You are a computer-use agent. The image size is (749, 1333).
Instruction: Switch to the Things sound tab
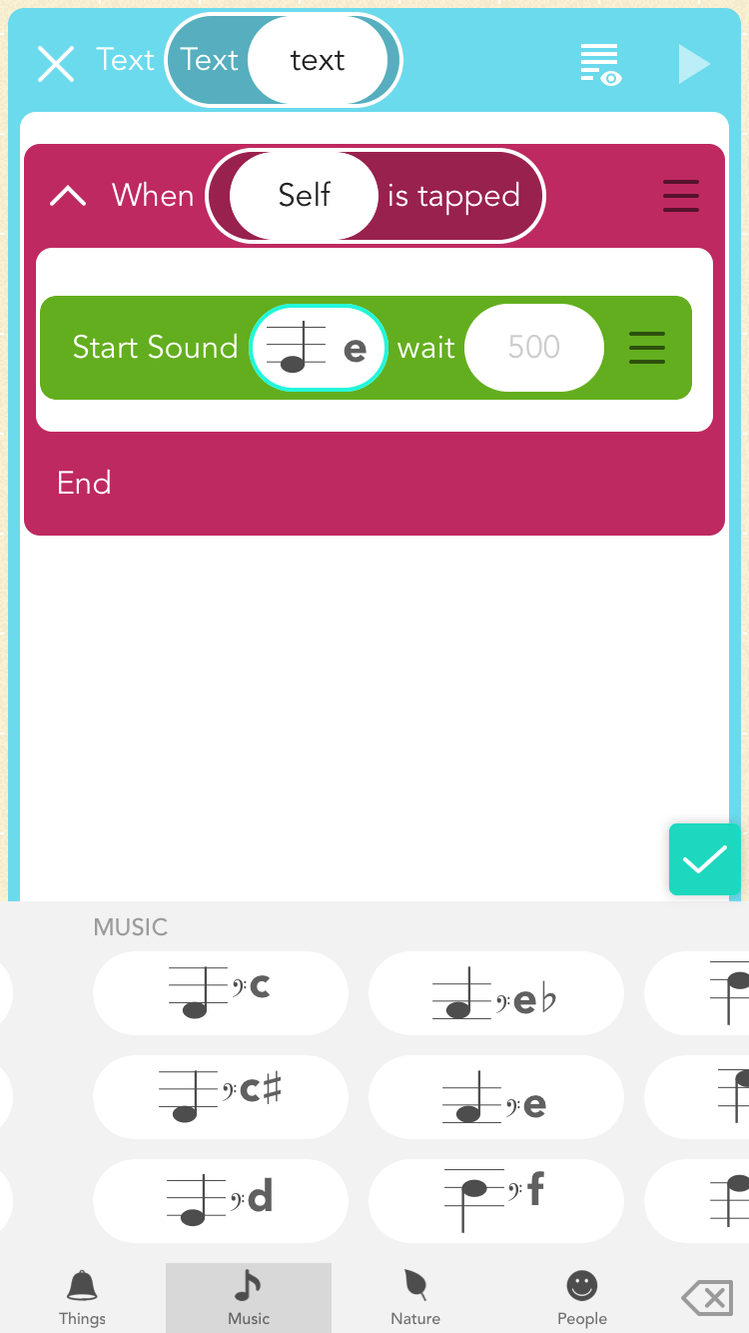click(82, 1298)
